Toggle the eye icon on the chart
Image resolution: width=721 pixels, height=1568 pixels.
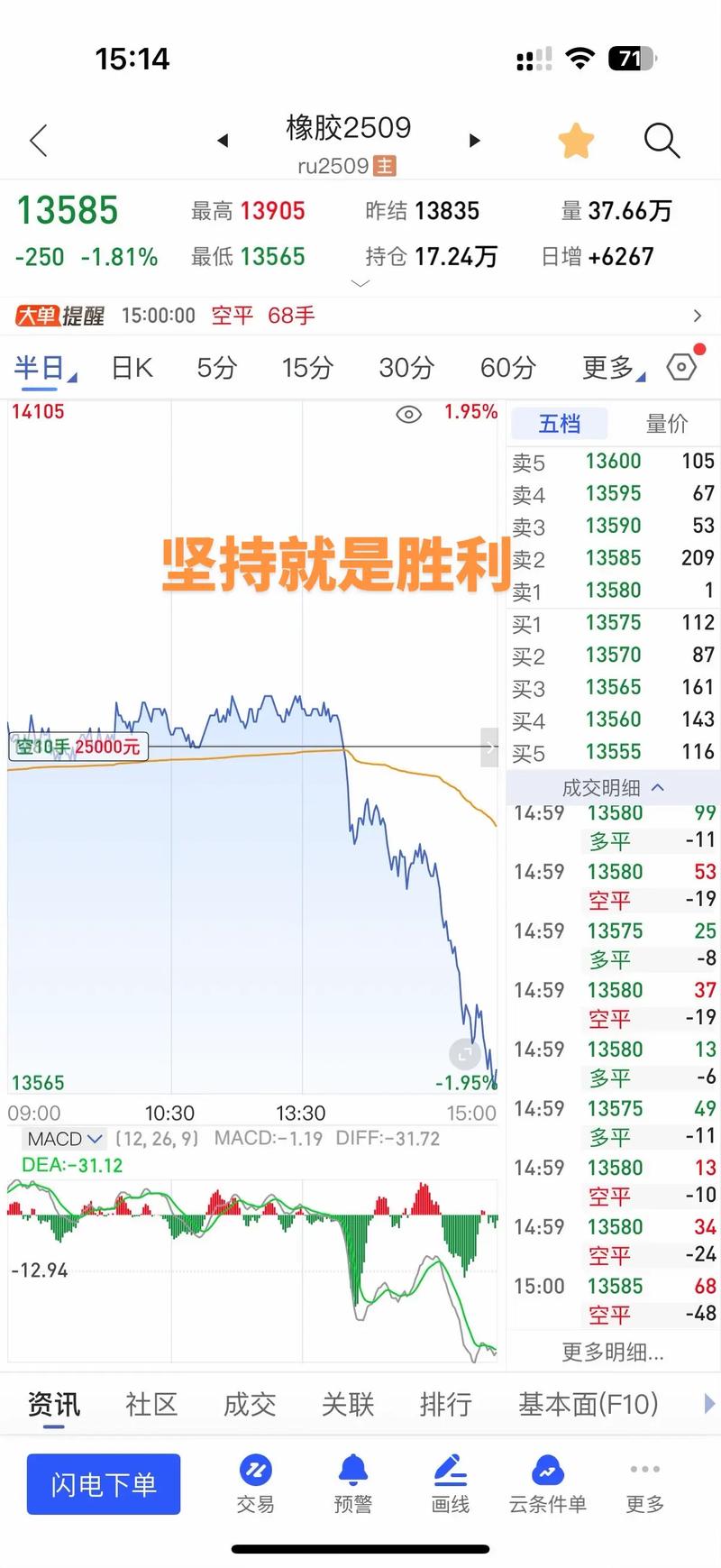click(x=409, y=414)
